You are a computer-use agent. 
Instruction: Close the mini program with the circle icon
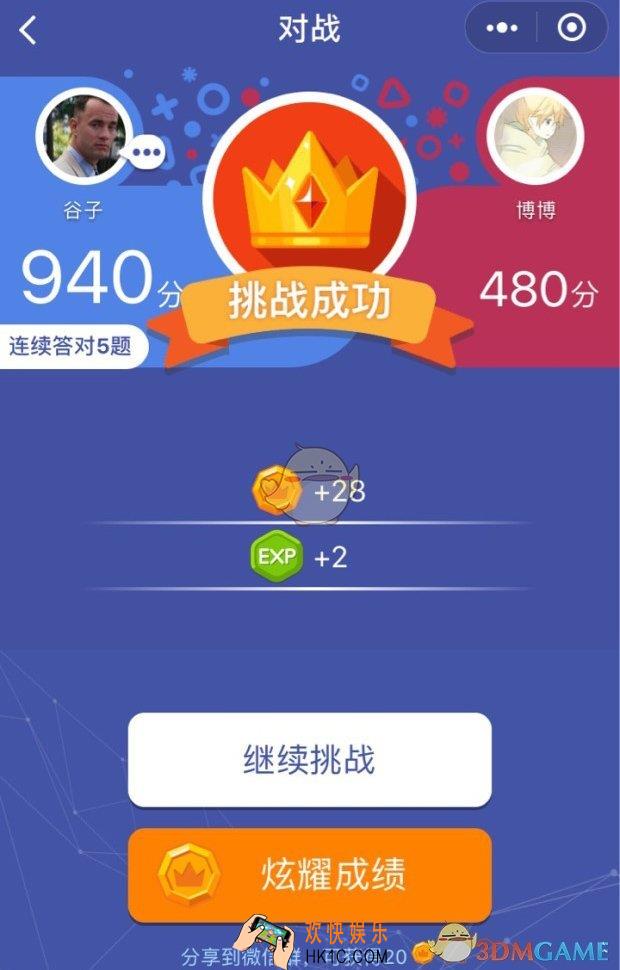pyautogui.click(x=571, y=29)
